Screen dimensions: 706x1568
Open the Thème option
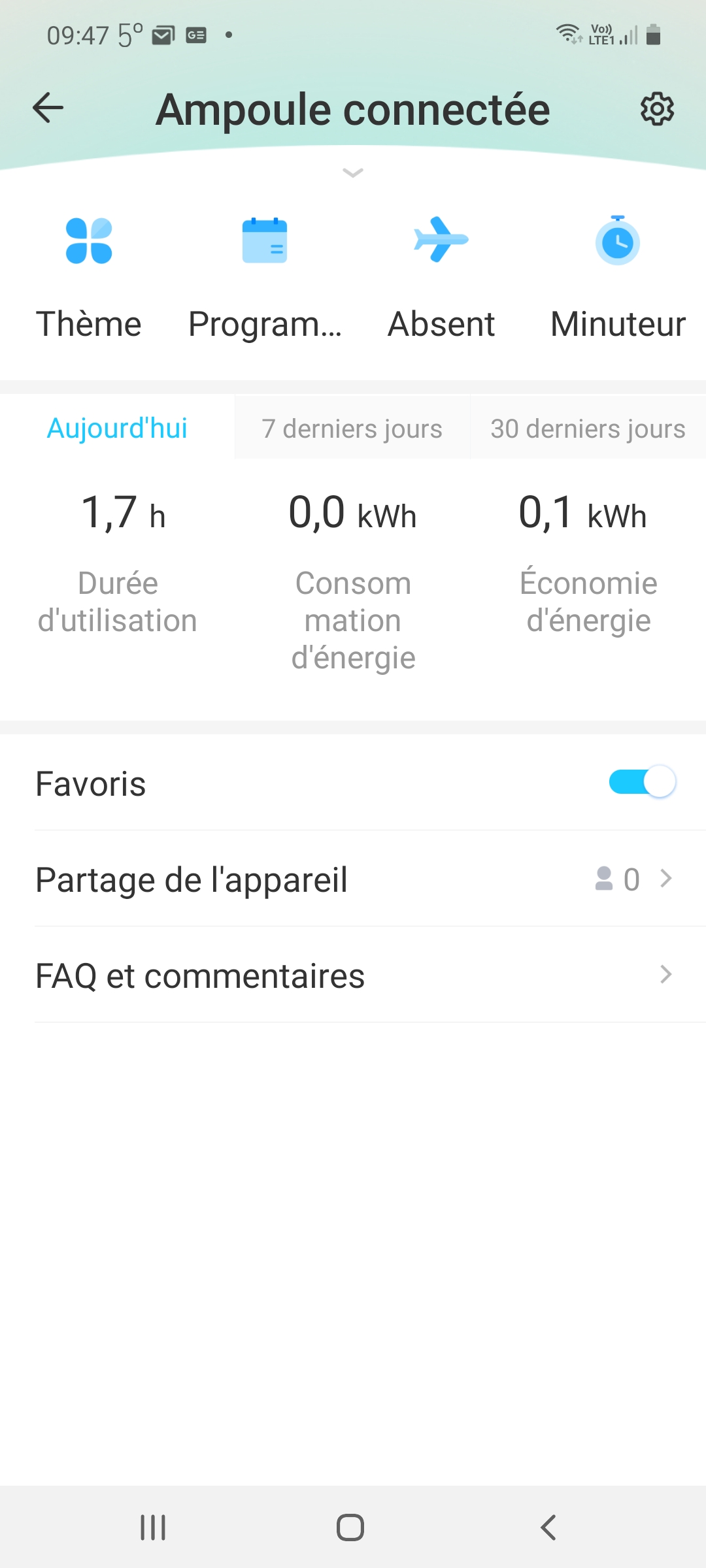(89, 279)
